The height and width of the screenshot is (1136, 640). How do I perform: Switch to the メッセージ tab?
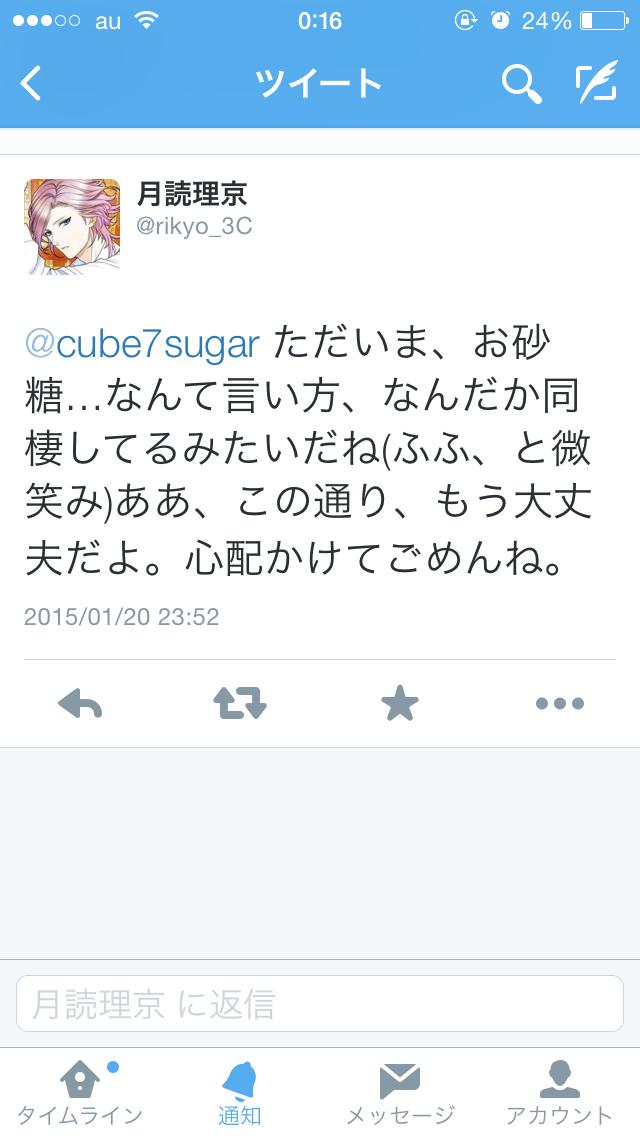pos(400,1093)
